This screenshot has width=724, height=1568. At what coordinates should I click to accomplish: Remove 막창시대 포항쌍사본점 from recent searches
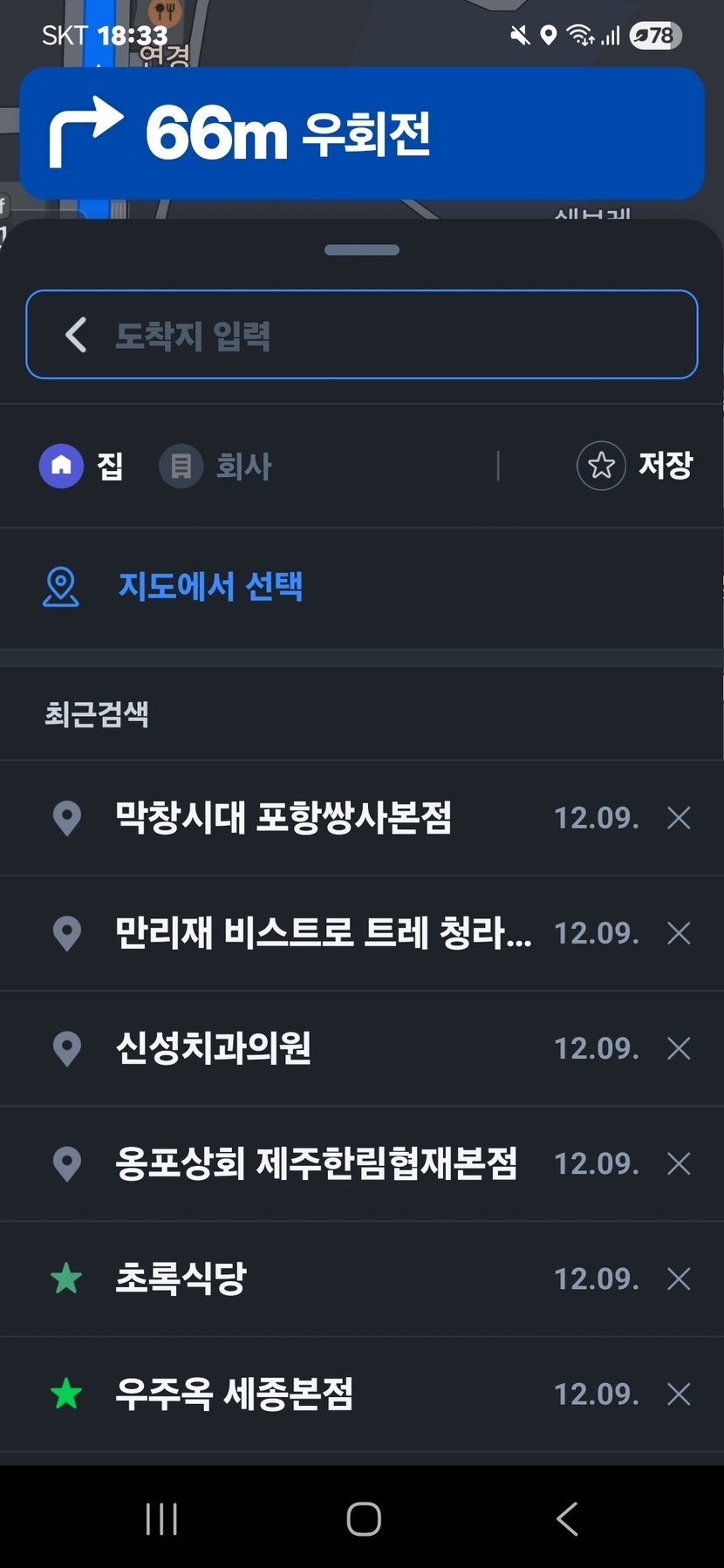point(679,818)
